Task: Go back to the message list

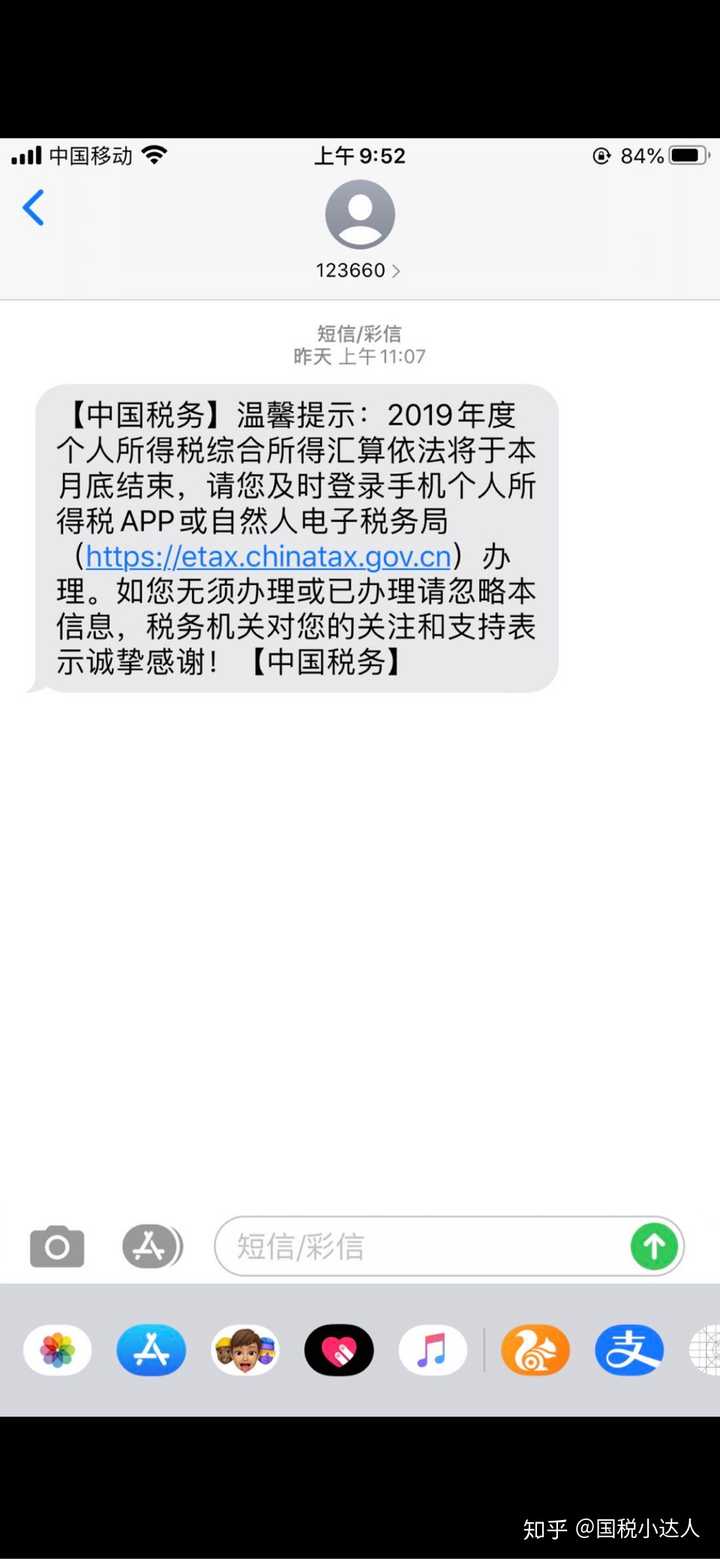Action: pos(34,209)
